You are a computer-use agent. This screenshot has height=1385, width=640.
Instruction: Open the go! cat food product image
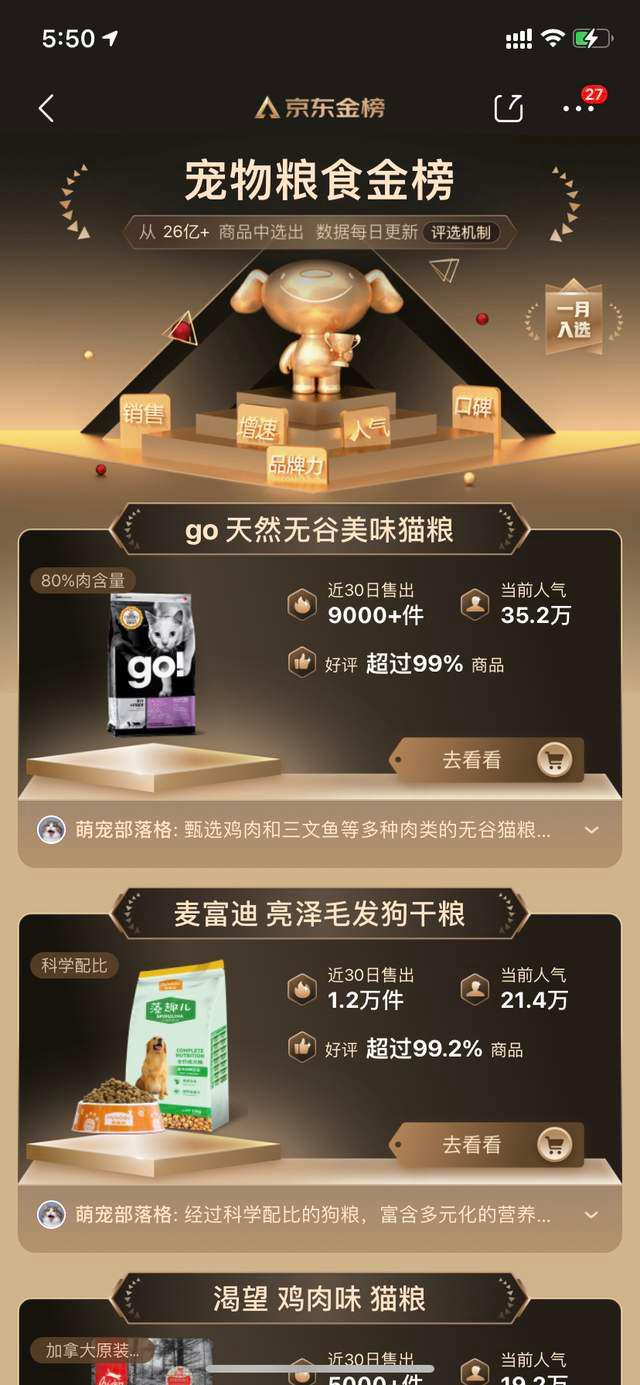click(x=152, y=665)
